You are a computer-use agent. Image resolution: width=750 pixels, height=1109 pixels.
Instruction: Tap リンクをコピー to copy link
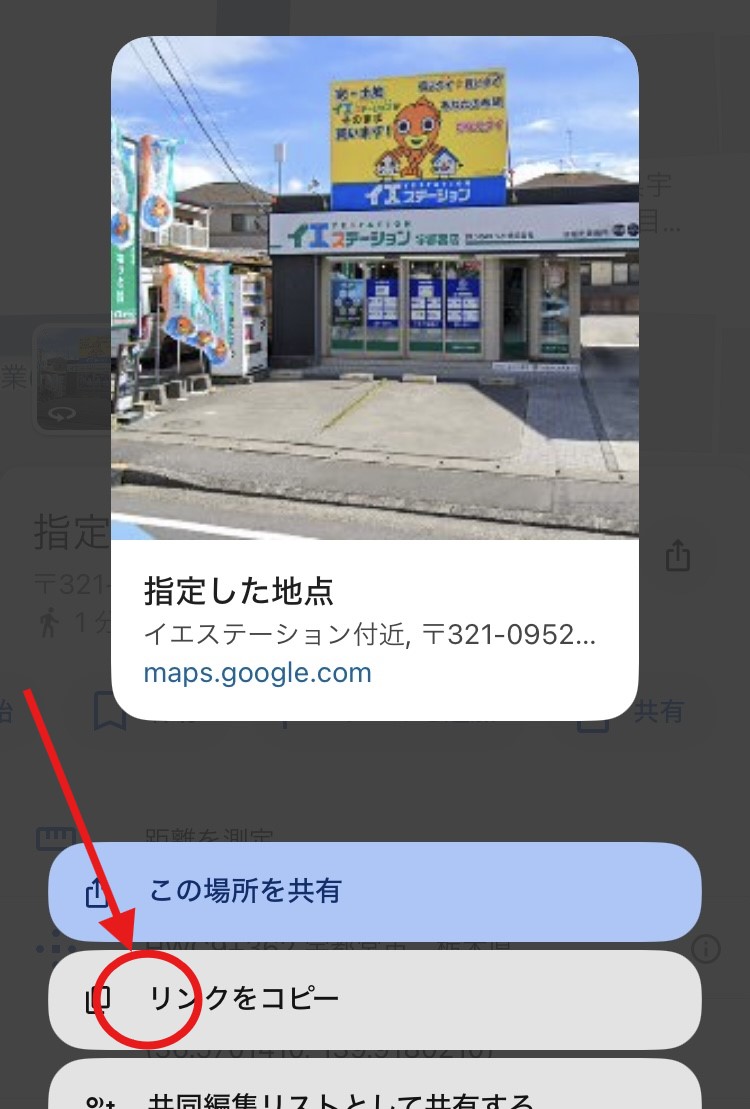coord(374,998)
